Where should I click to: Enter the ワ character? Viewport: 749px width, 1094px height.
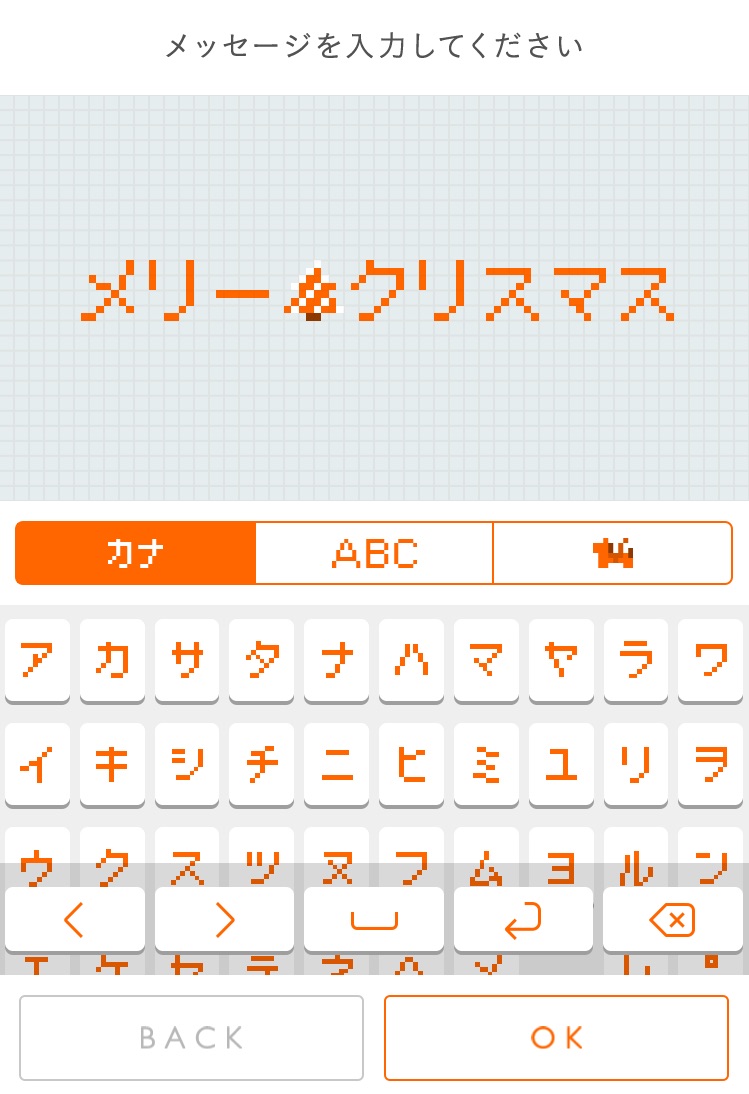[711, 660]
